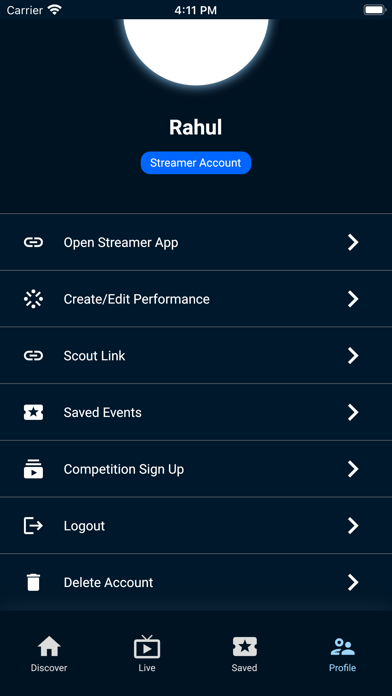The image size is (392, 696).
Task: Select the Scout Link row
Action: pos(196,356)
